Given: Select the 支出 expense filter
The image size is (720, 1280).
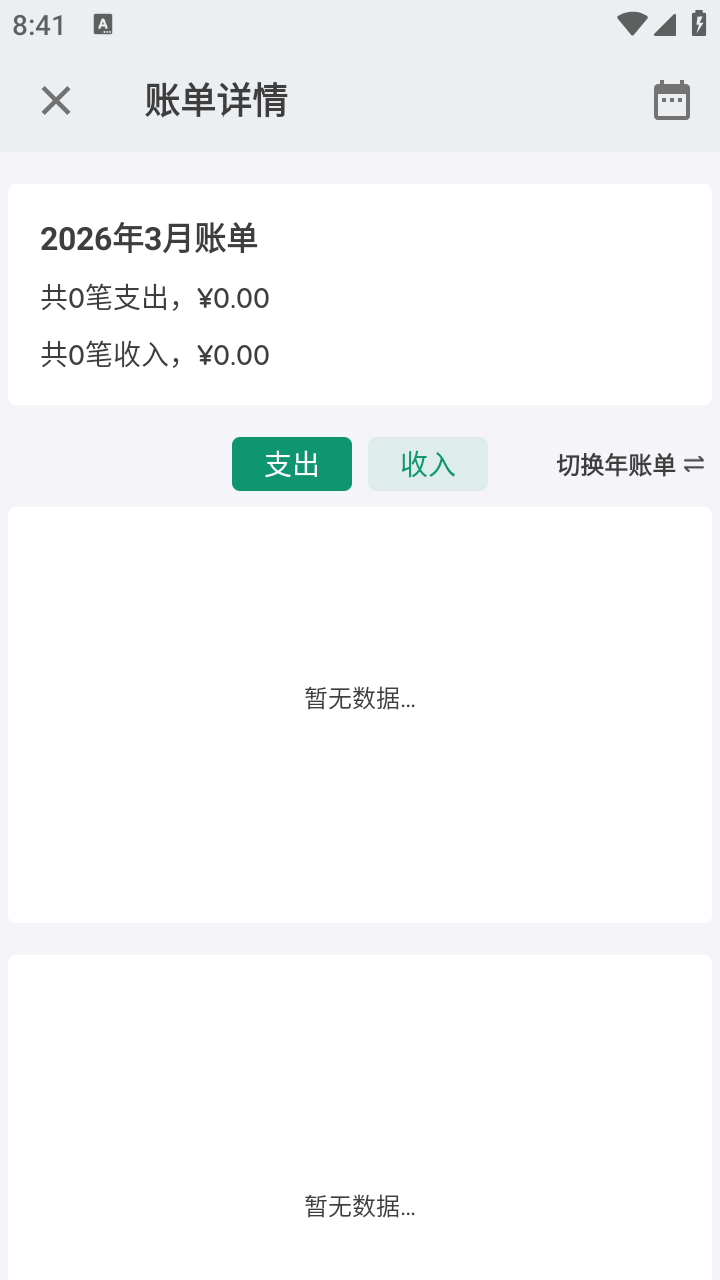Looking at the screenshot, I should tap(291, 464).
